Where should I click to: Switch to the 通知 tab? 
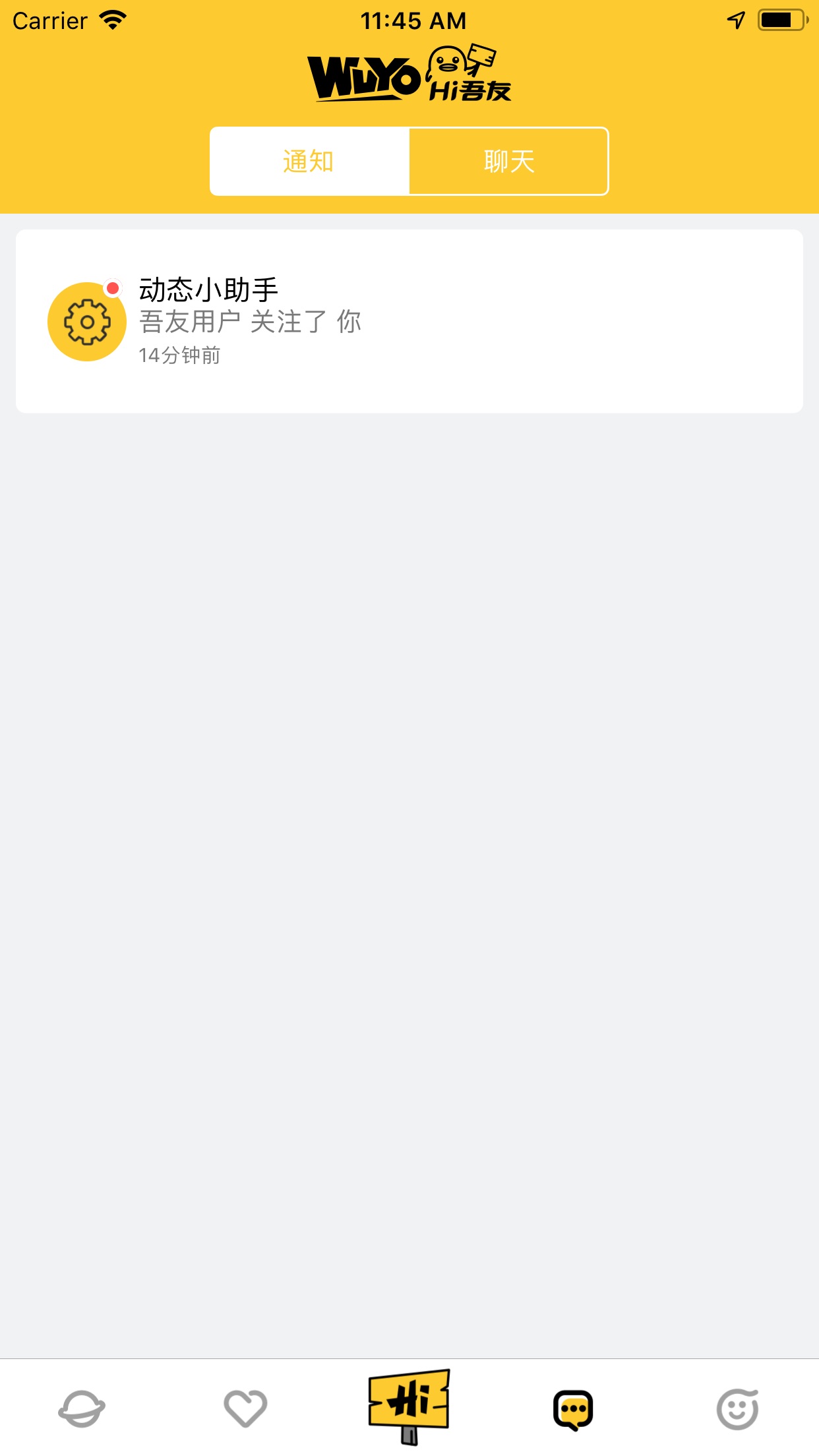point(309,162)
